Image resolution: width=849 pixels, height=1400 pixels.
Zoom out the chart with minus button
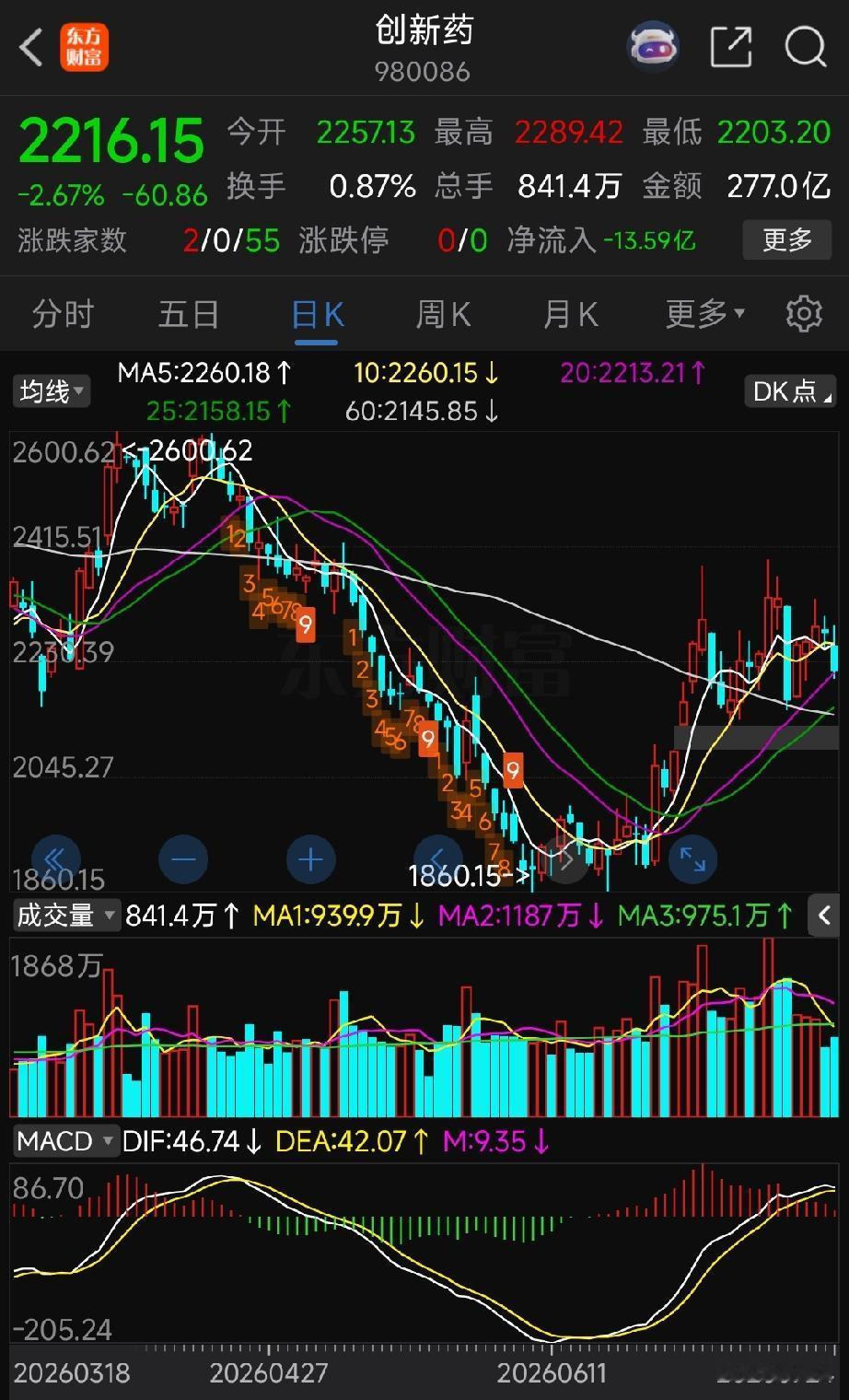[183, 860]
